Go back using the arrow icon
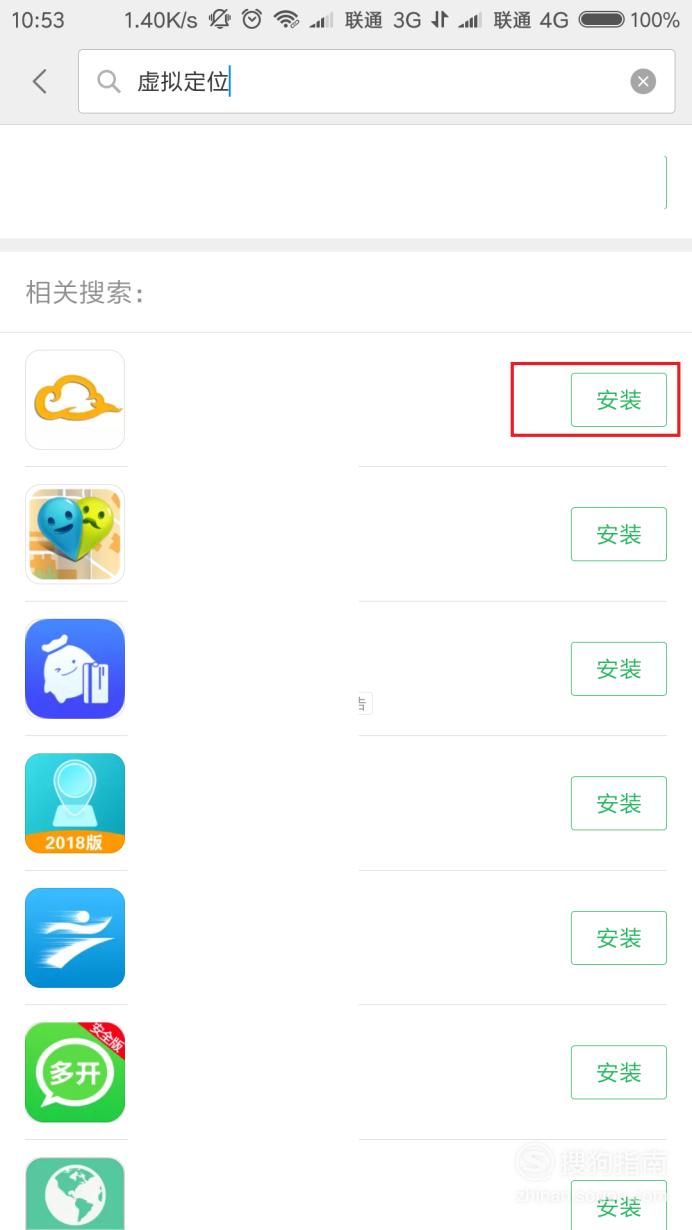The height and width of the screenshot is (1230, 692). (x=40, y=81)
